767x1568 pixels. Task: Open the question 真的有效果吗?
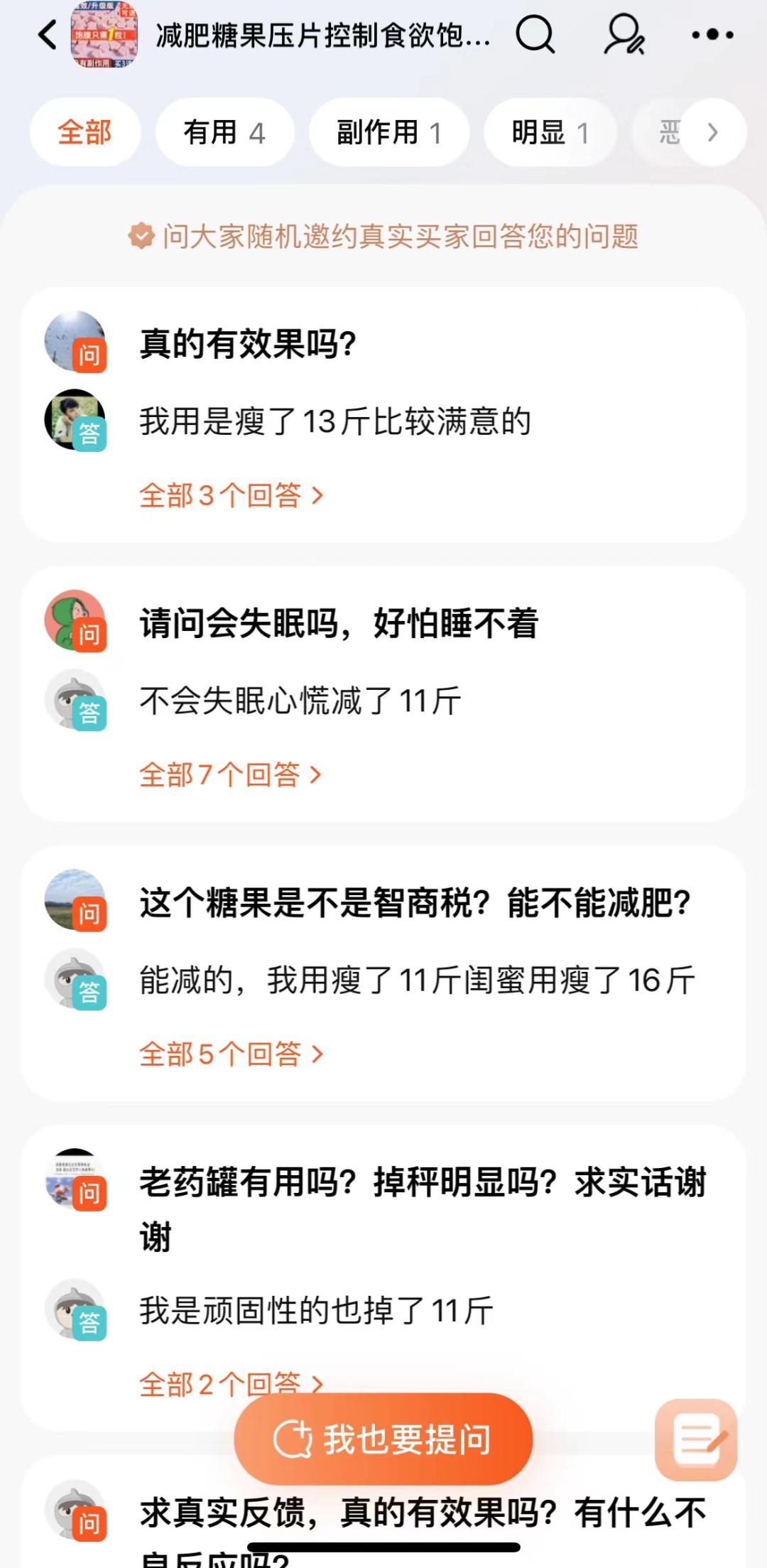[x=248, y=345]
